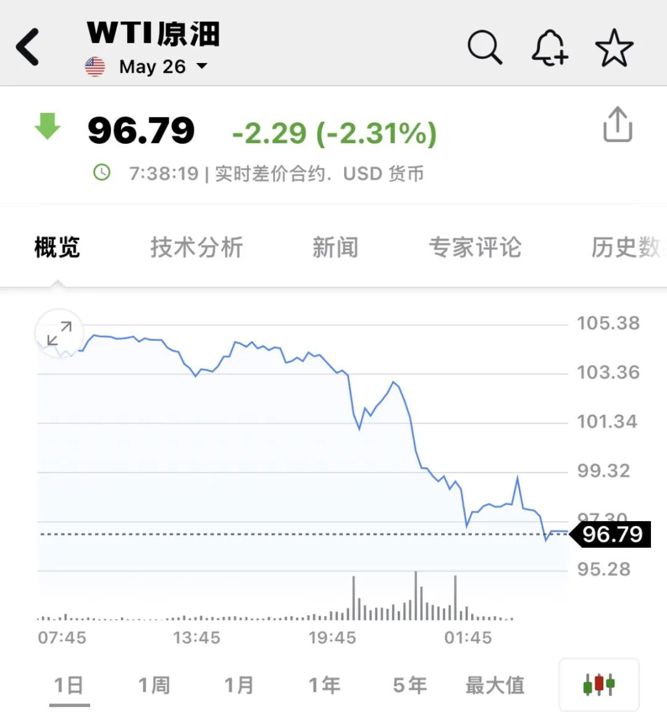Open the search magnifier icon
This screenshot has width=667, height=712.
pos(485,47)
